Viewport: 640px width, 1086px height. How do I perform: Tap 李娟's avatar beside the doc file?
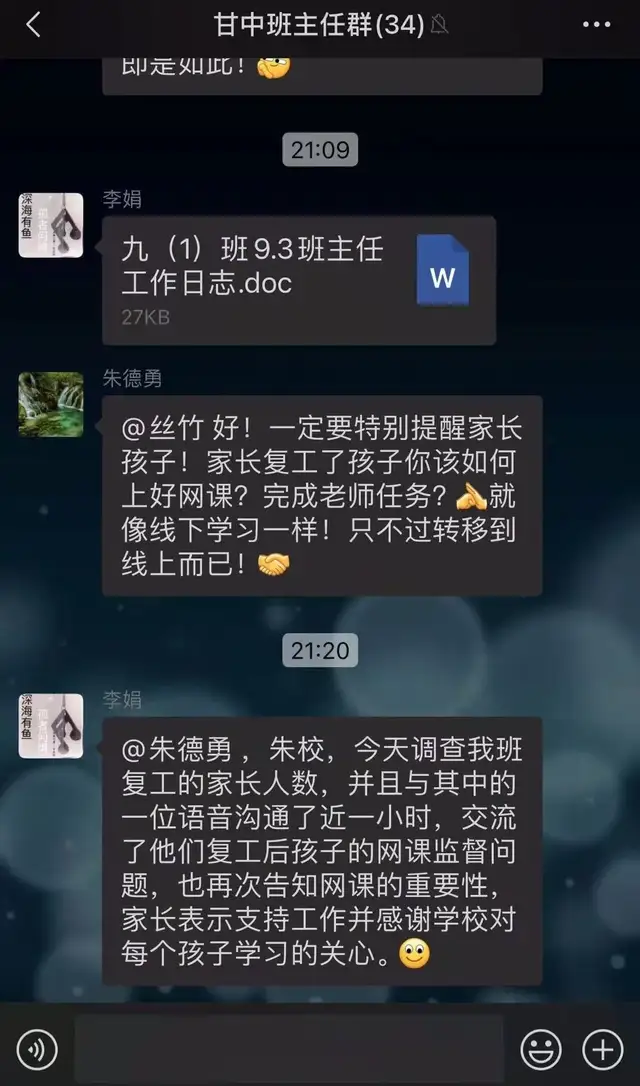click(x=51, y=225)
